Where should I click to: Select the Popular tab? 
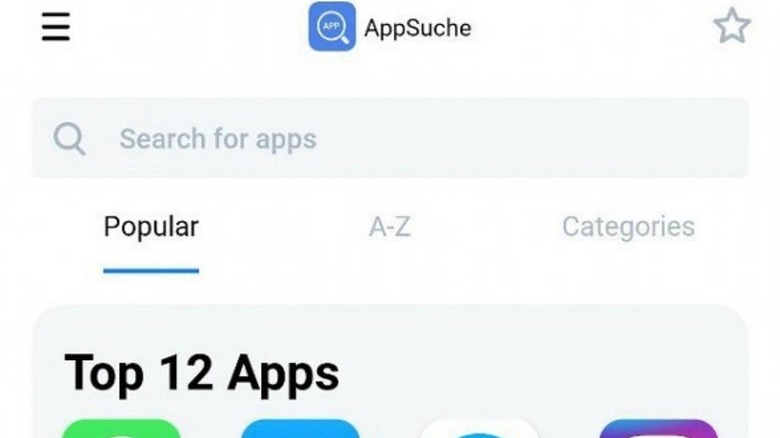pos(151,227)
